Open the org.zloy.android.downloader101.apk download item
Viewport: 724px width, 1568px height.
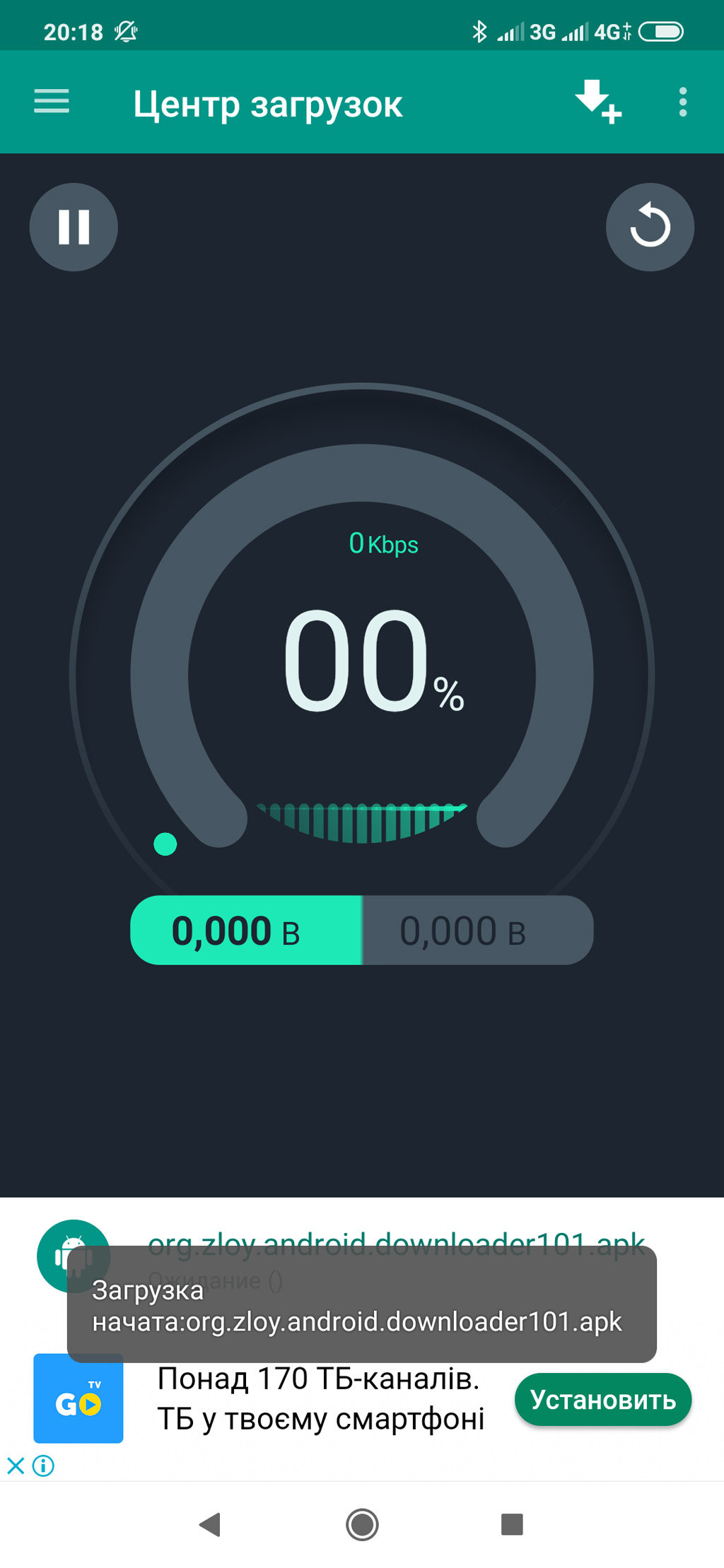pyautogui.click(x=362, y=1258)
